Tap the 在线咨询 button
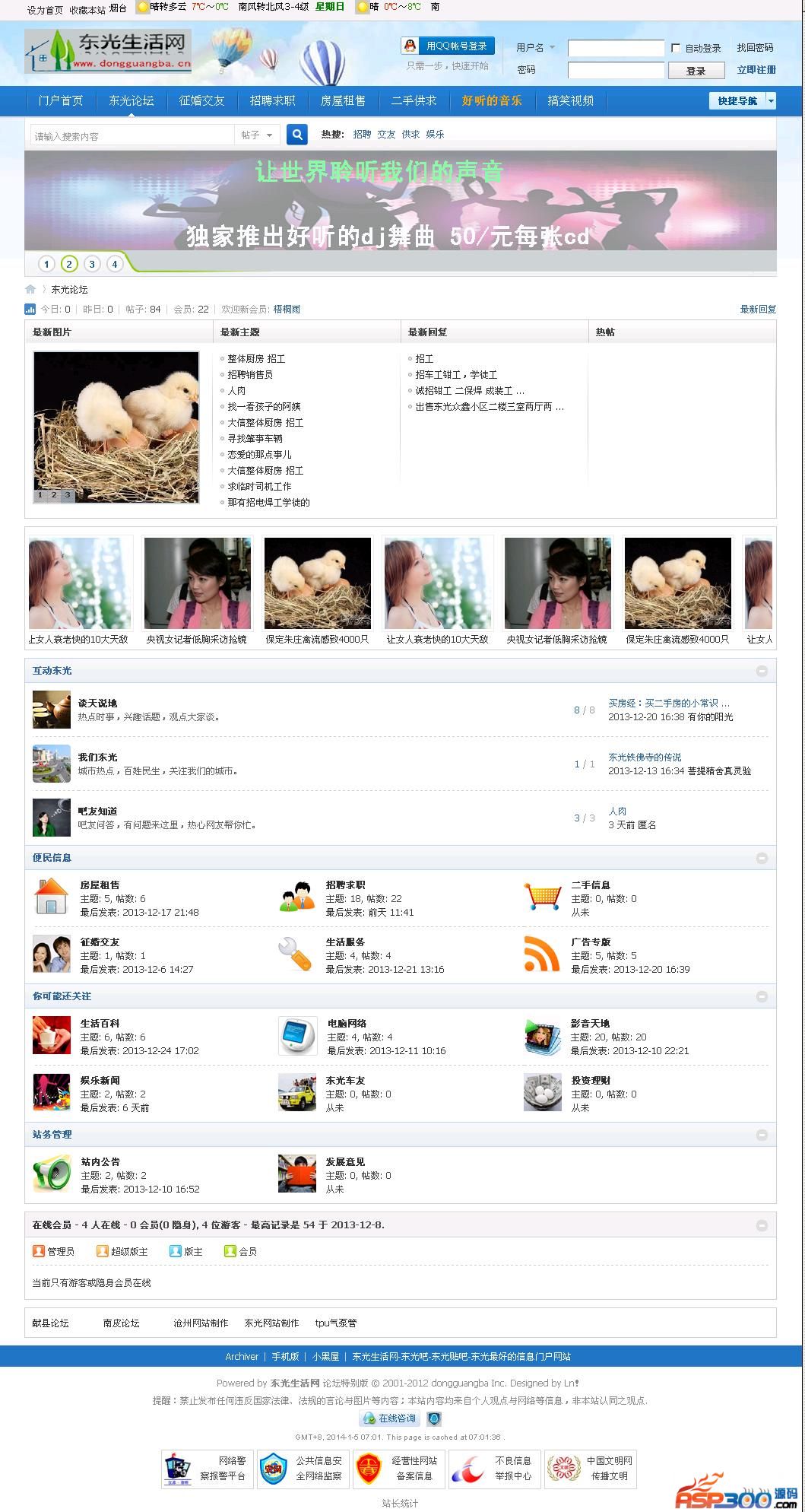This screenshot has width=805, height=1512. coord(390,1418)
